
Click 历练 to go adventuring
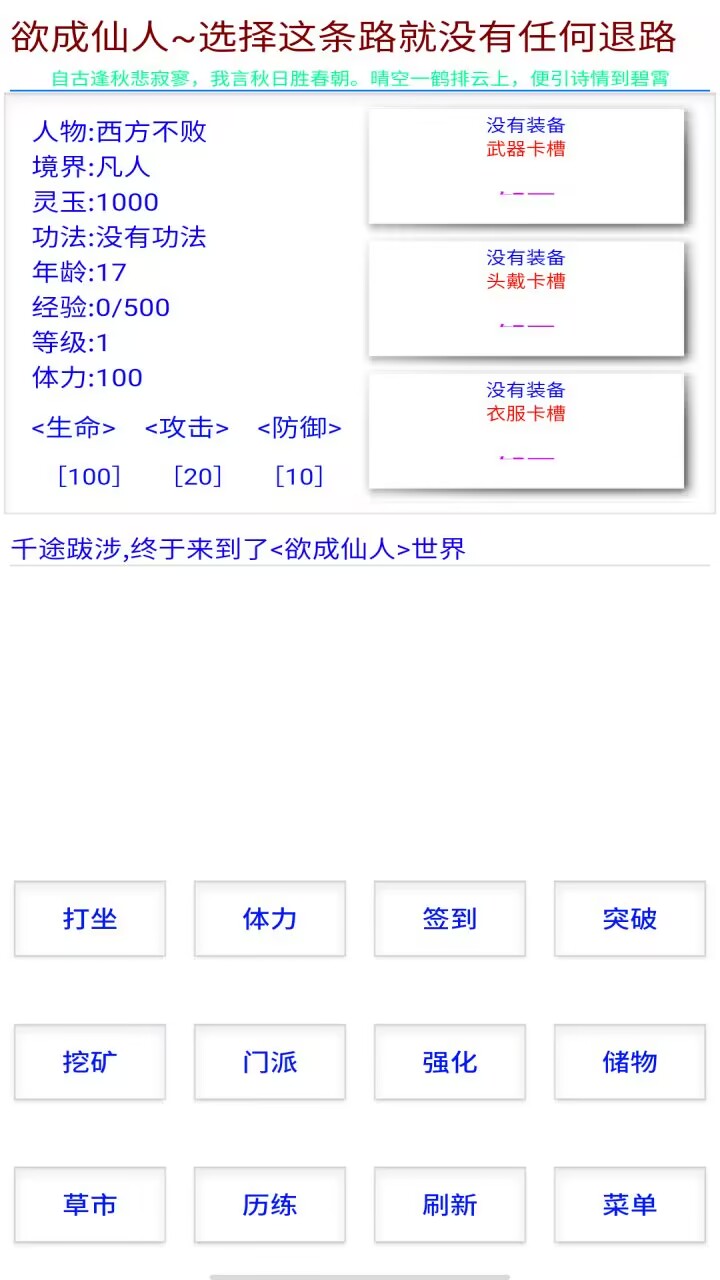coord(269,1205)
